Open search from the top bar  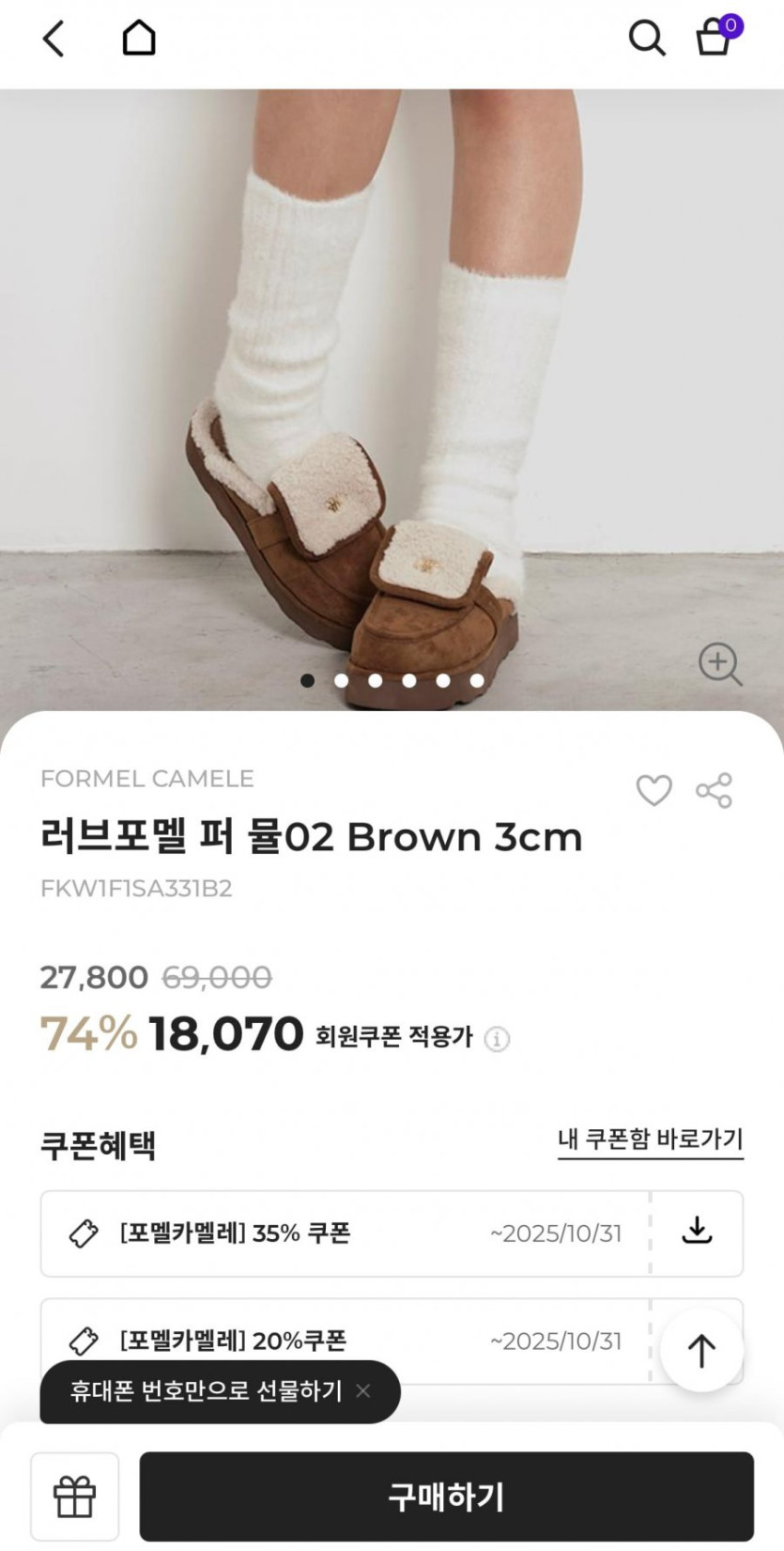pyautogui.click(x=647, y=39)
